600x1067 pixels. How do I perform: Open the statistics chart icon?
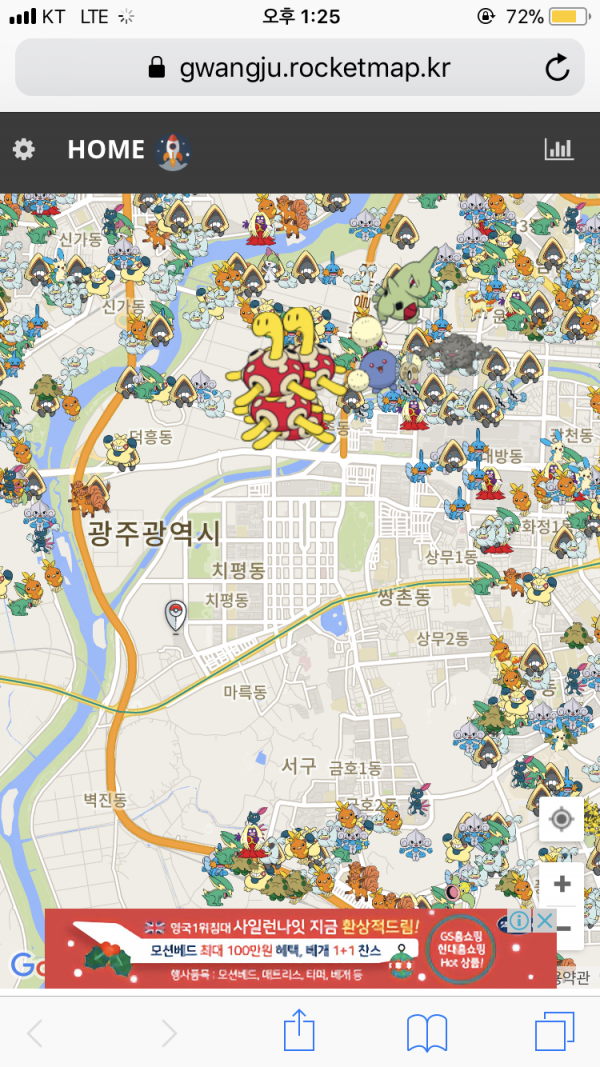tap(559, 150)
